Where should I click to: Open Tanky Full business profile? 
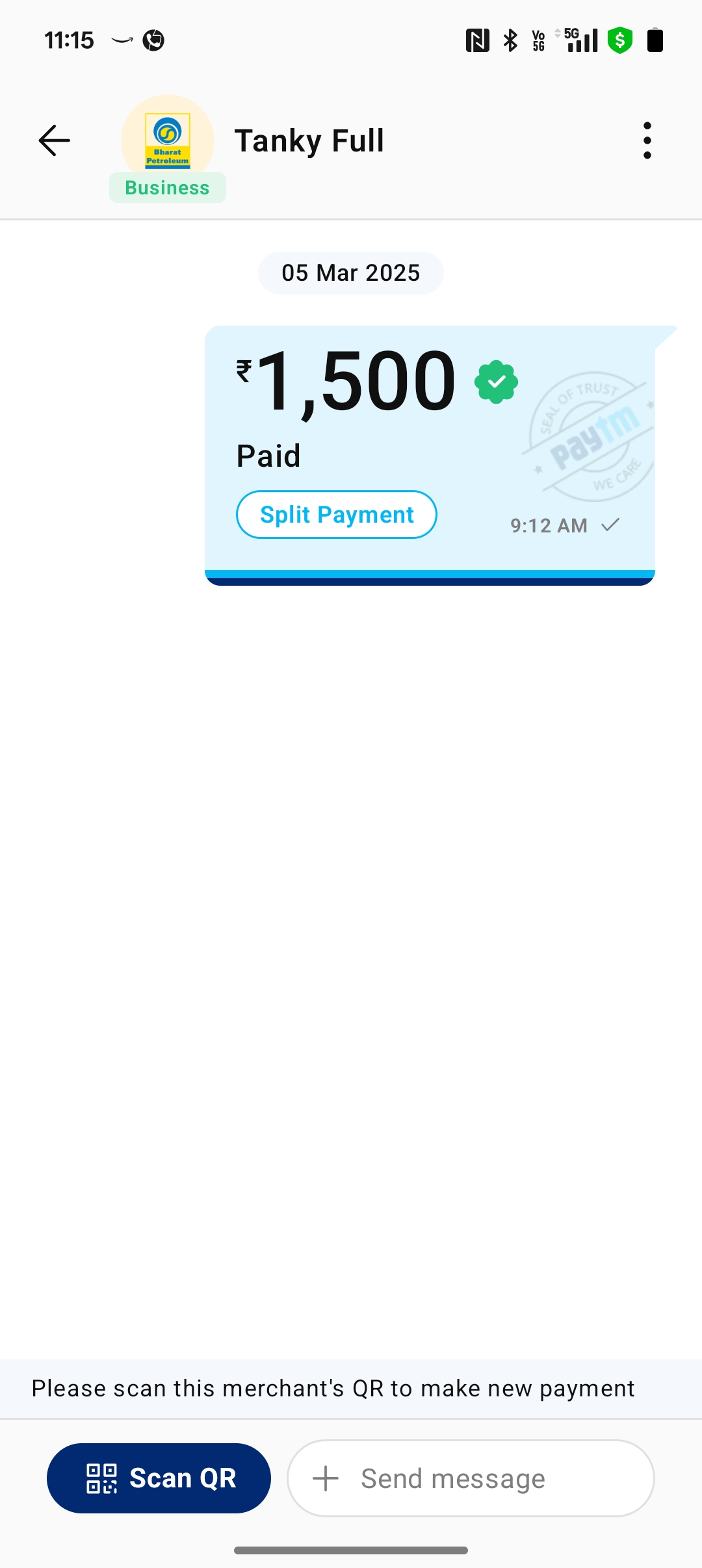(309, 140)
